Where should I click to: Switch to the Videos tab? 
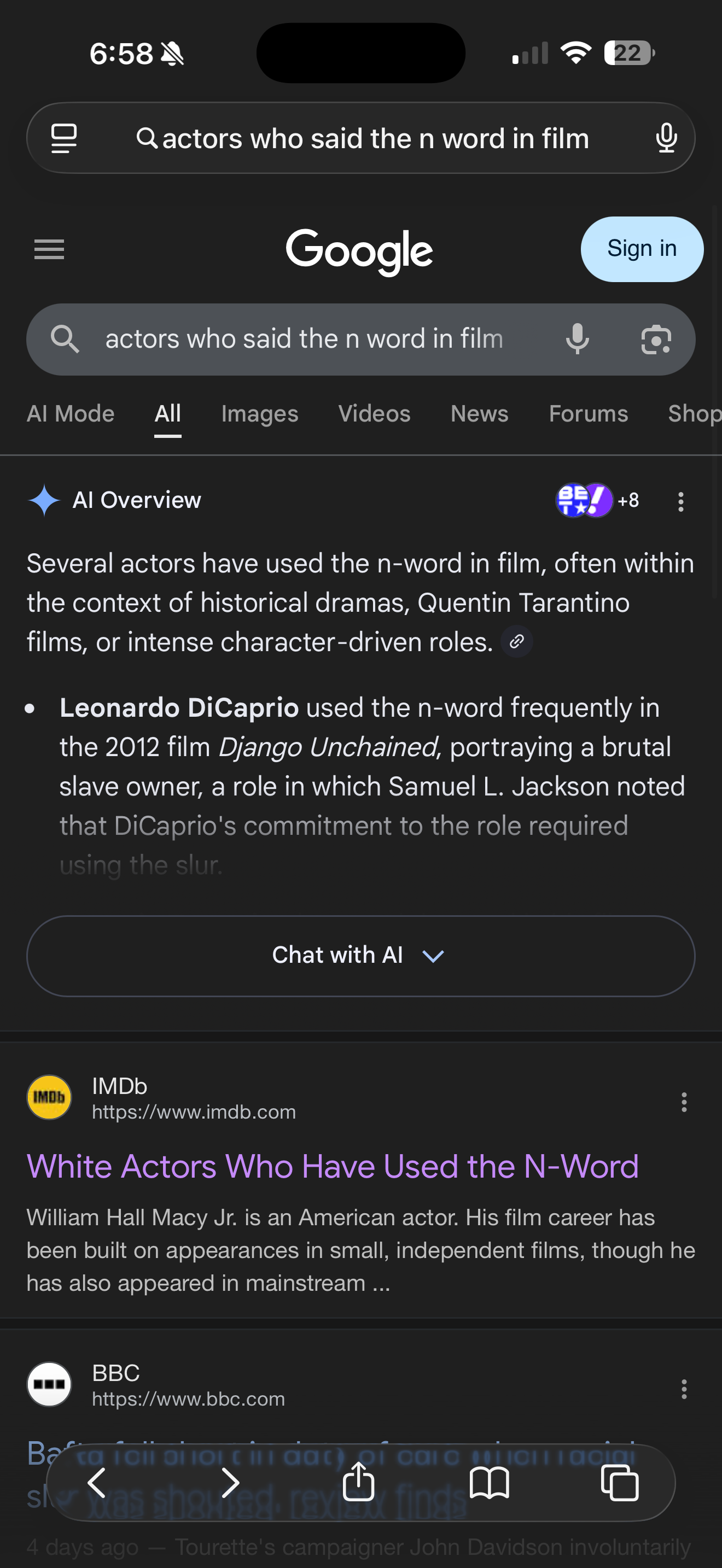tap(374, 414)
